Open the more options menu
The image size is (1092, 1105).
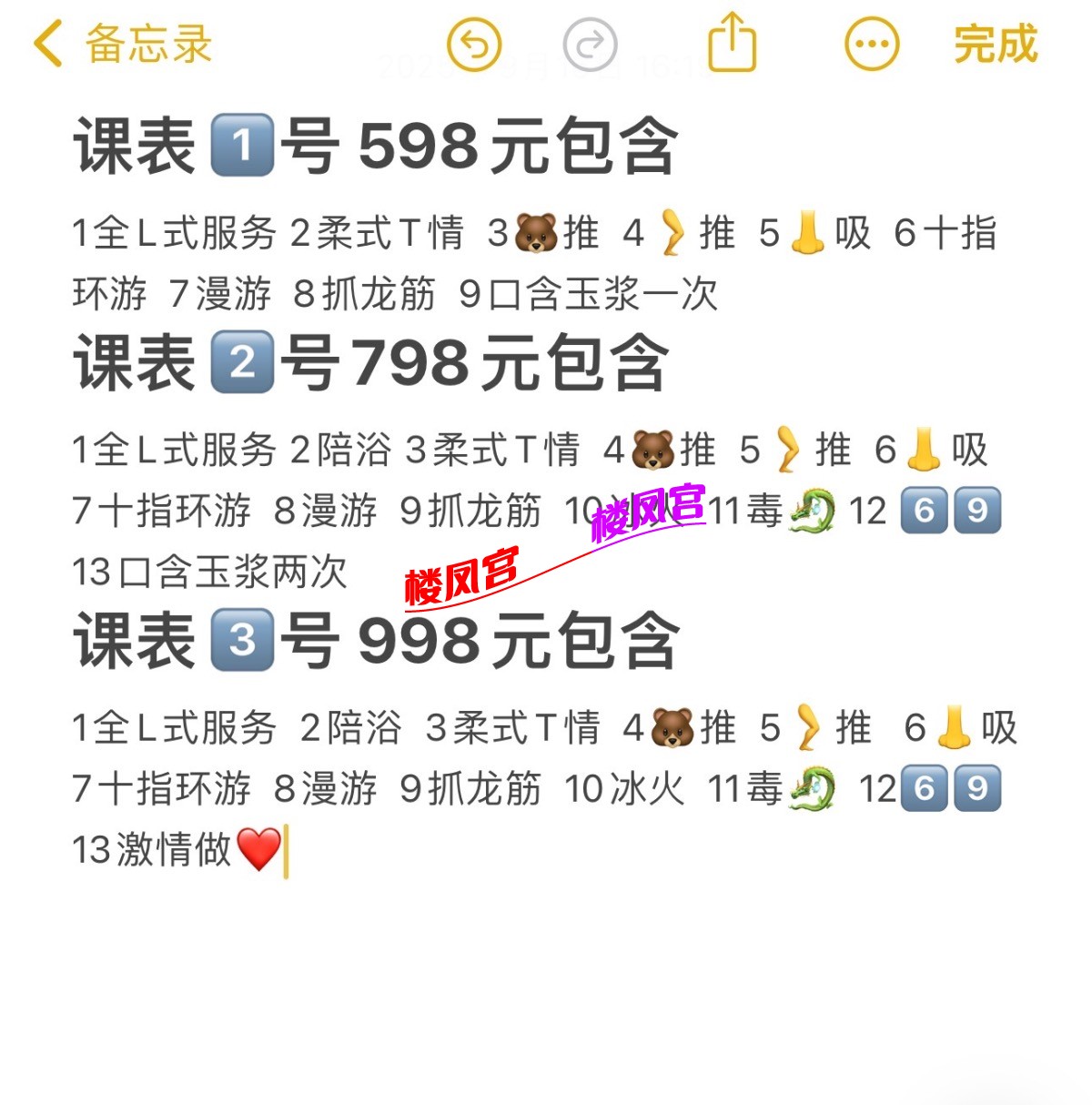[x=872, y=44]
